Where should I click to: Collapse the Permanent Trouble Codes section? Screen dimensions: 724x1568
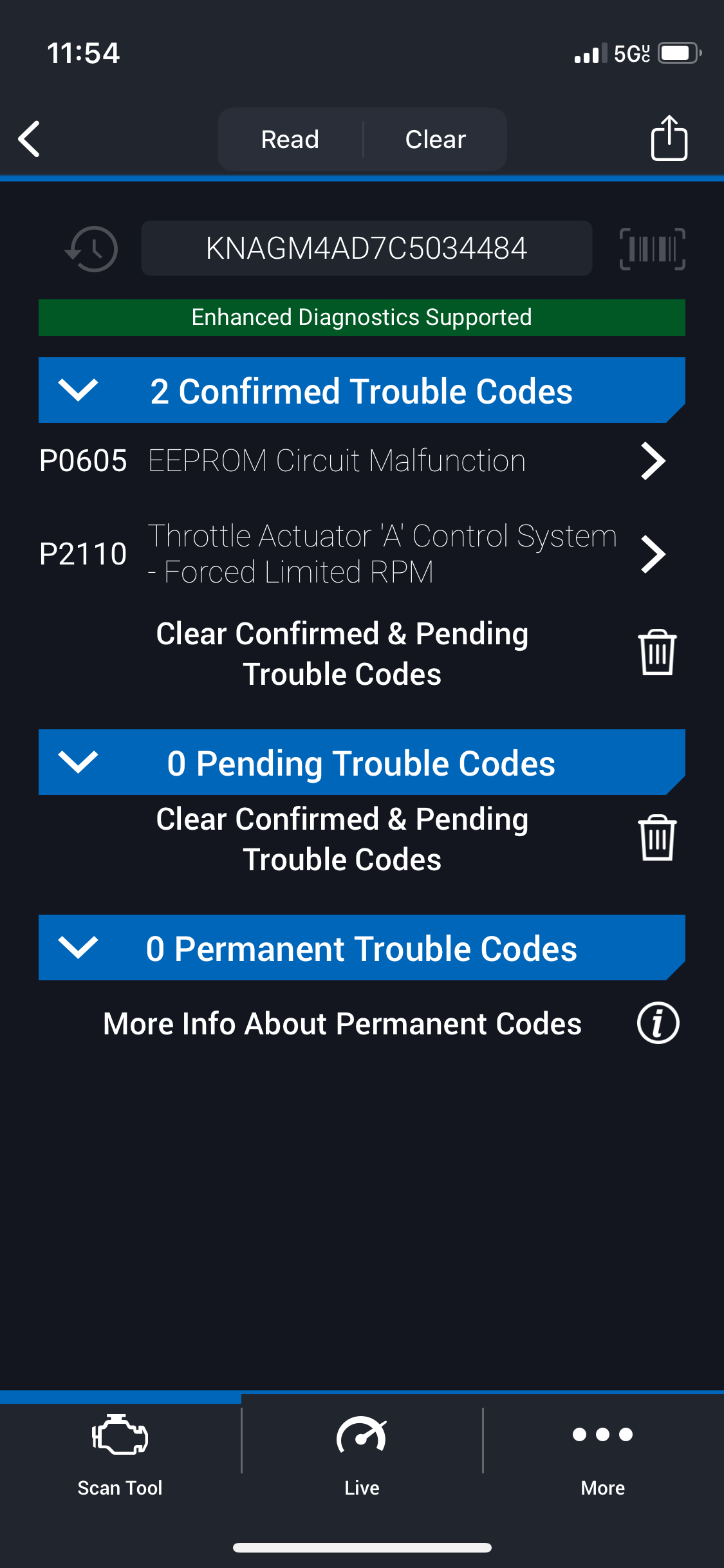[78, 947]
